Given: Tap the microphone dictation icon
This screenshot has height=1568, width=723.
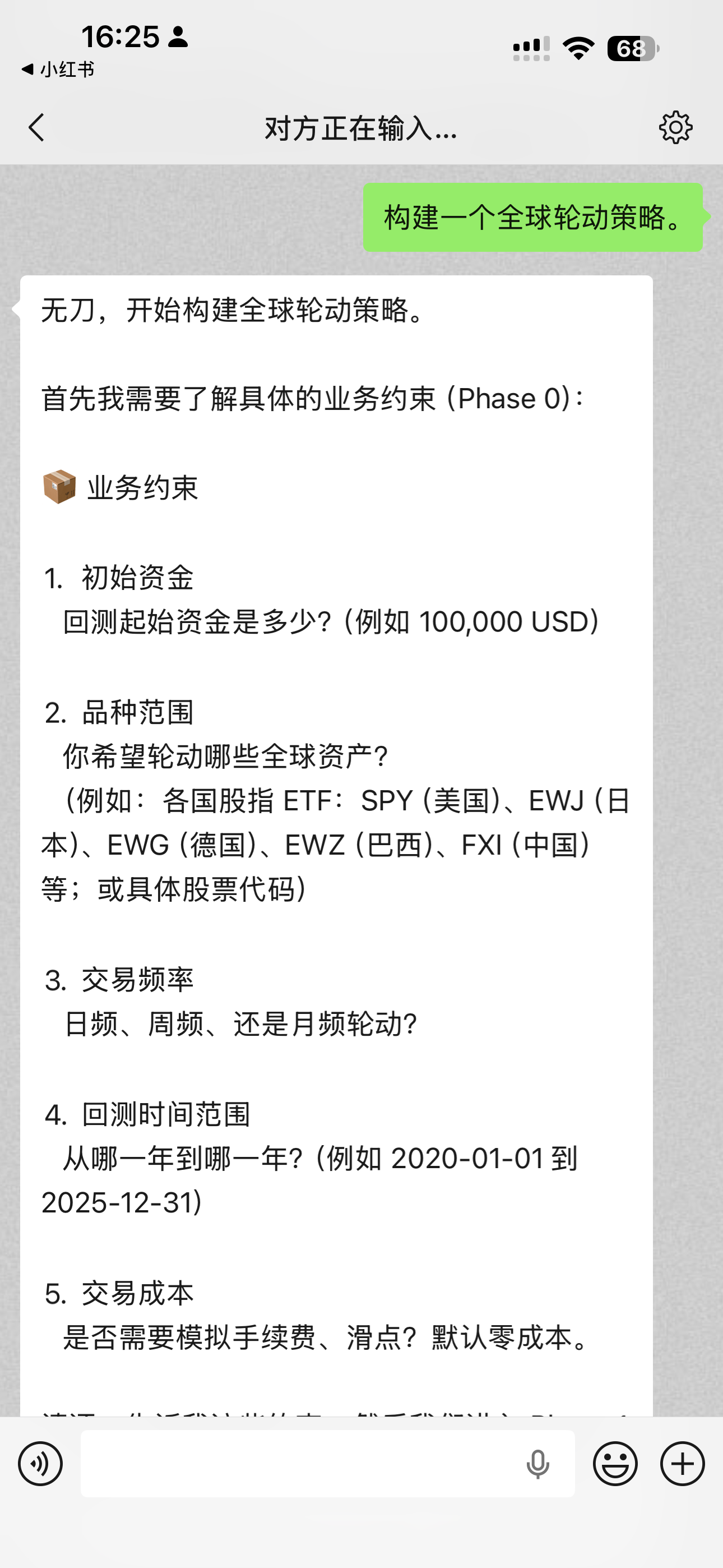Looking at the screenshot, I should pos(537,1463).
